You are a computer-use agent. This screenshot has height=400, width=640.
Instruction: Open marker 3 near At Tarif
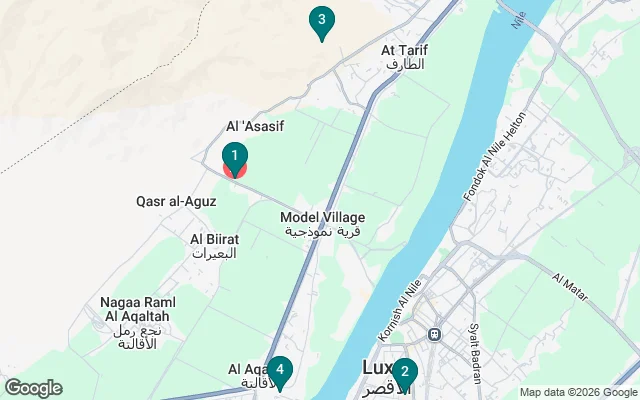point(320,20)
